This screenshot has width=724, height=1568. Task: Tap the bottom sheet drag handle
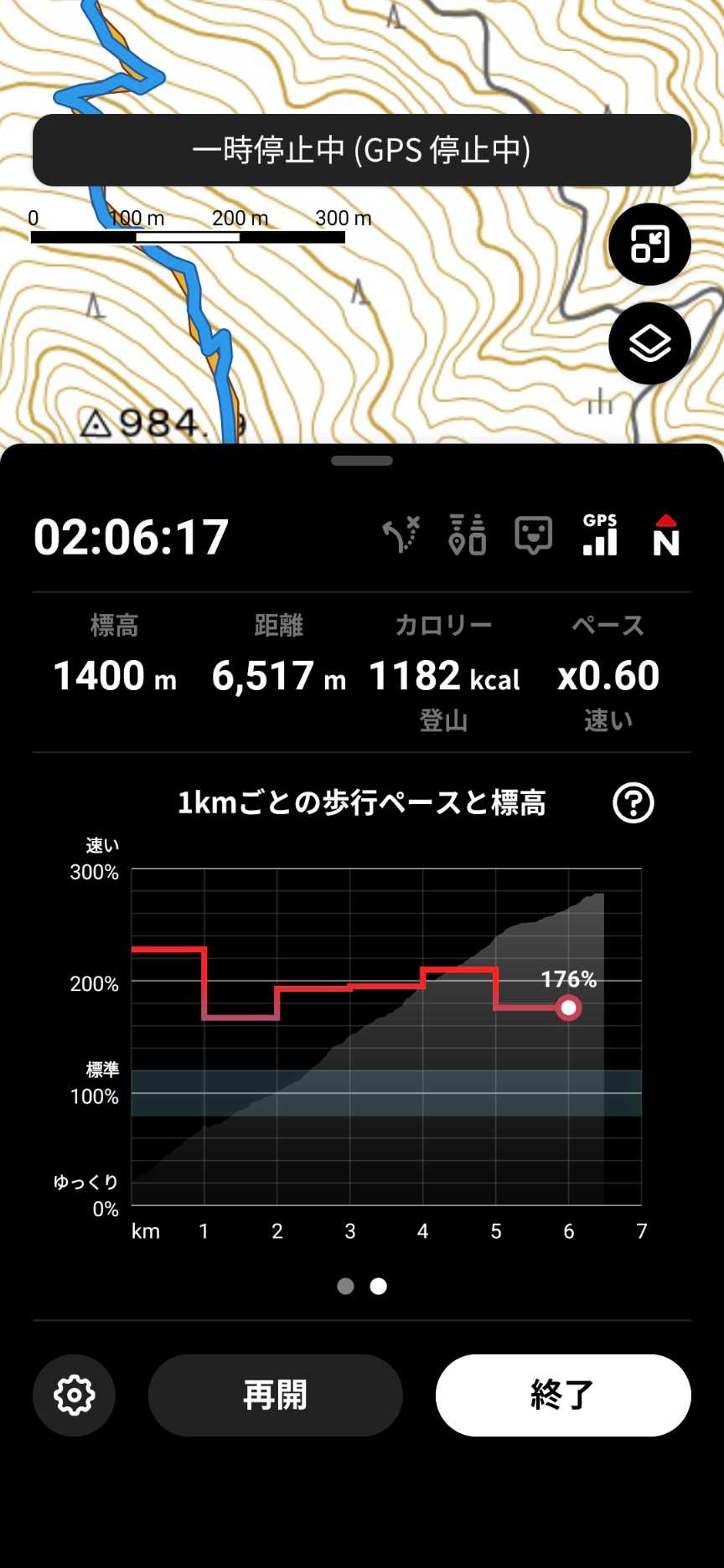tap(362, 461)
